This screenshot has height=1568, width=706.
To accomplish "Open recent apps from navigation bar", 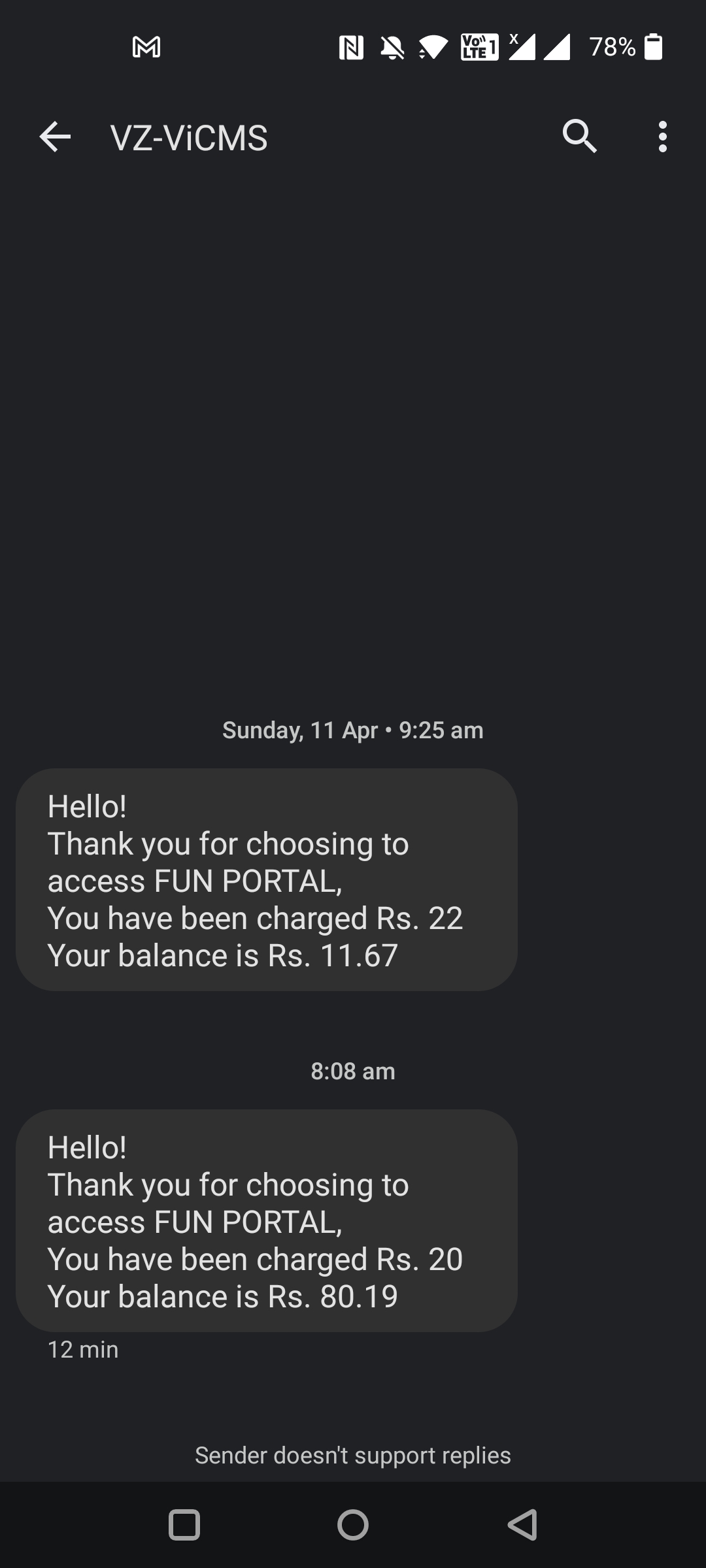I will pyautogui.click(x=184, y=1525).
